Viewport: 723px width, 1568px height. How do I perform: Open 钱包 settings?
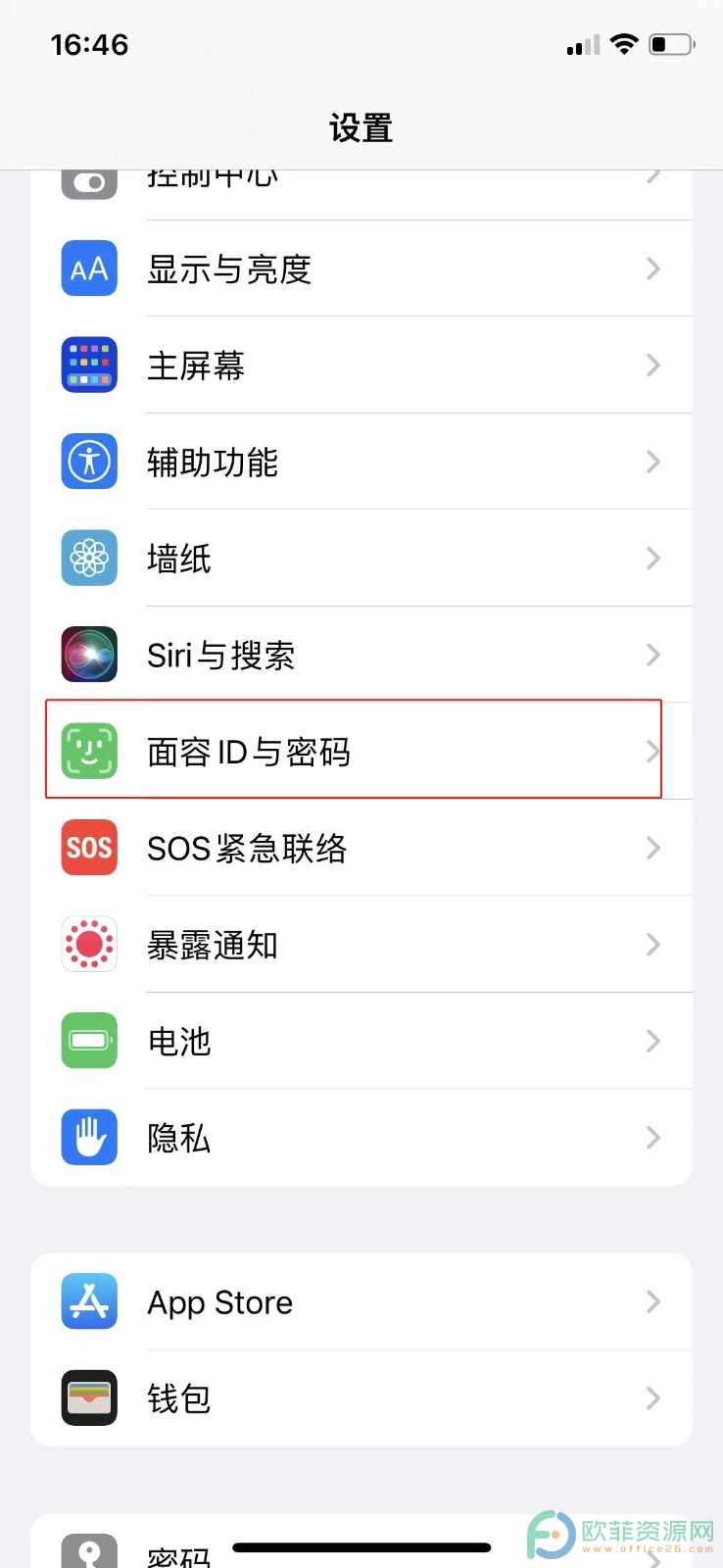[x=361, y=1398]
